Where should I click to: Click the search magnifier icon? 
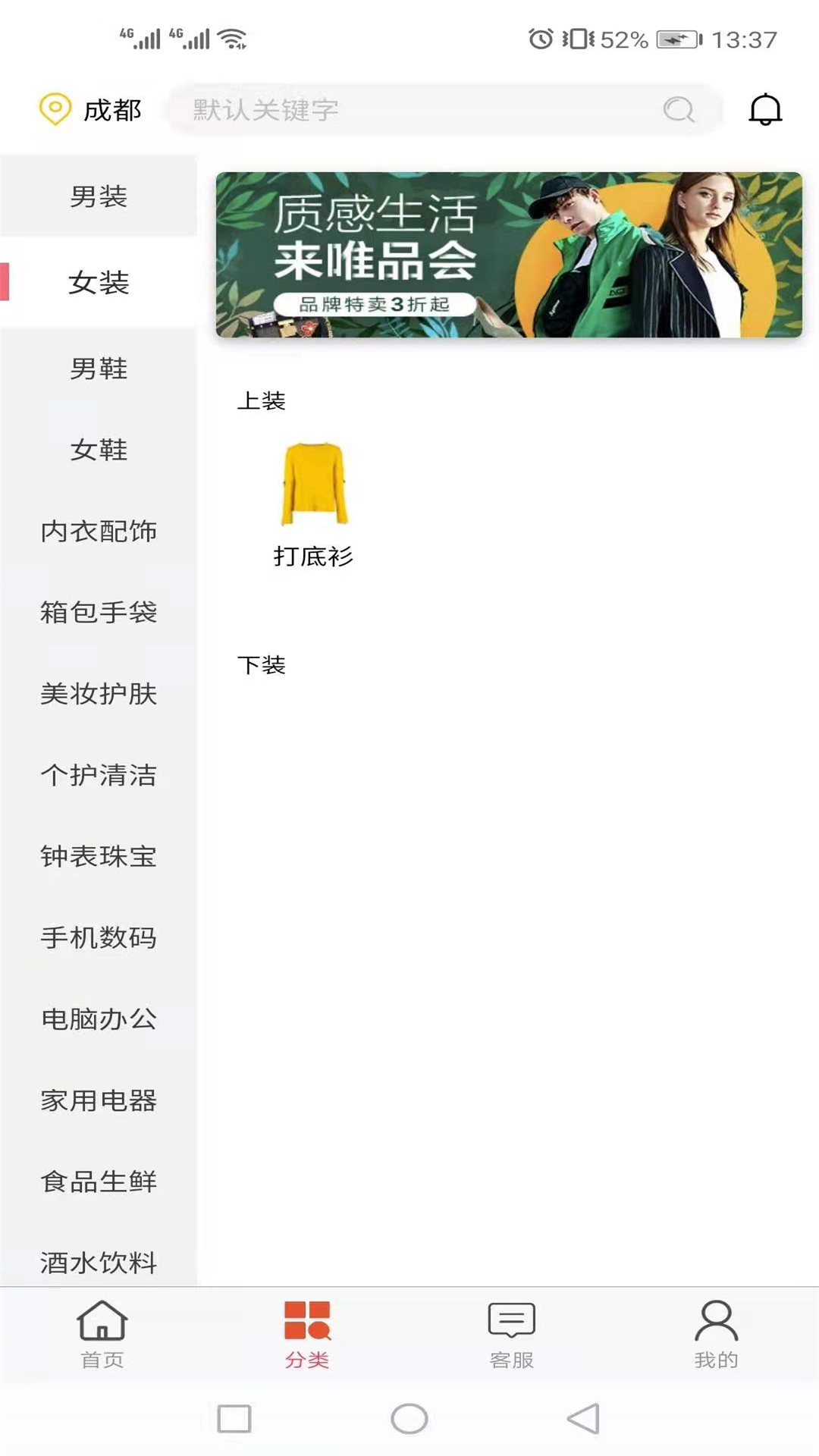(x=679, y=110)
